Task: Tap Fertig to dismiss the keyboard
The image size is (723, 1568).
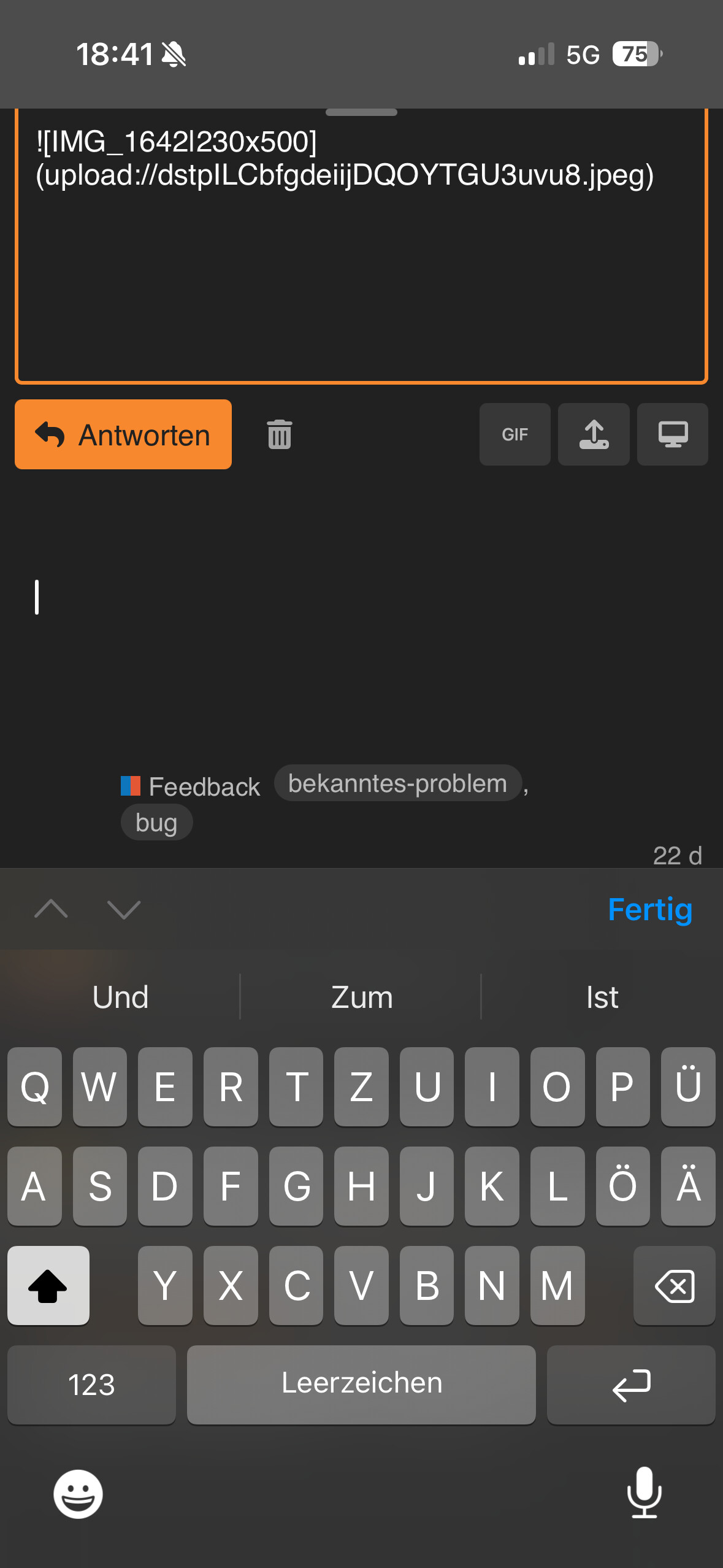Action: (x=649, y=909)
